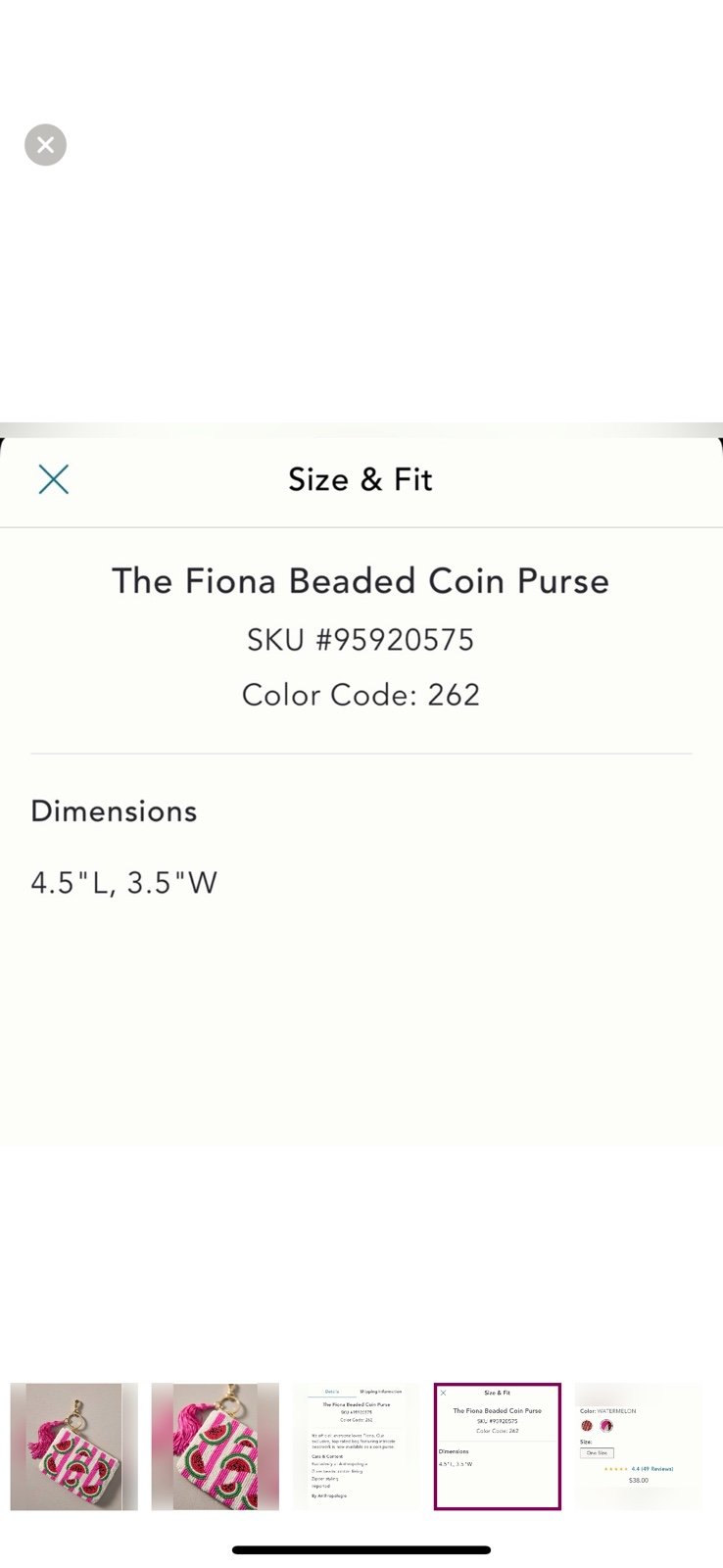
Task: Select the highlighted Size & Fit thumbnail
Action: (498, 1446)
